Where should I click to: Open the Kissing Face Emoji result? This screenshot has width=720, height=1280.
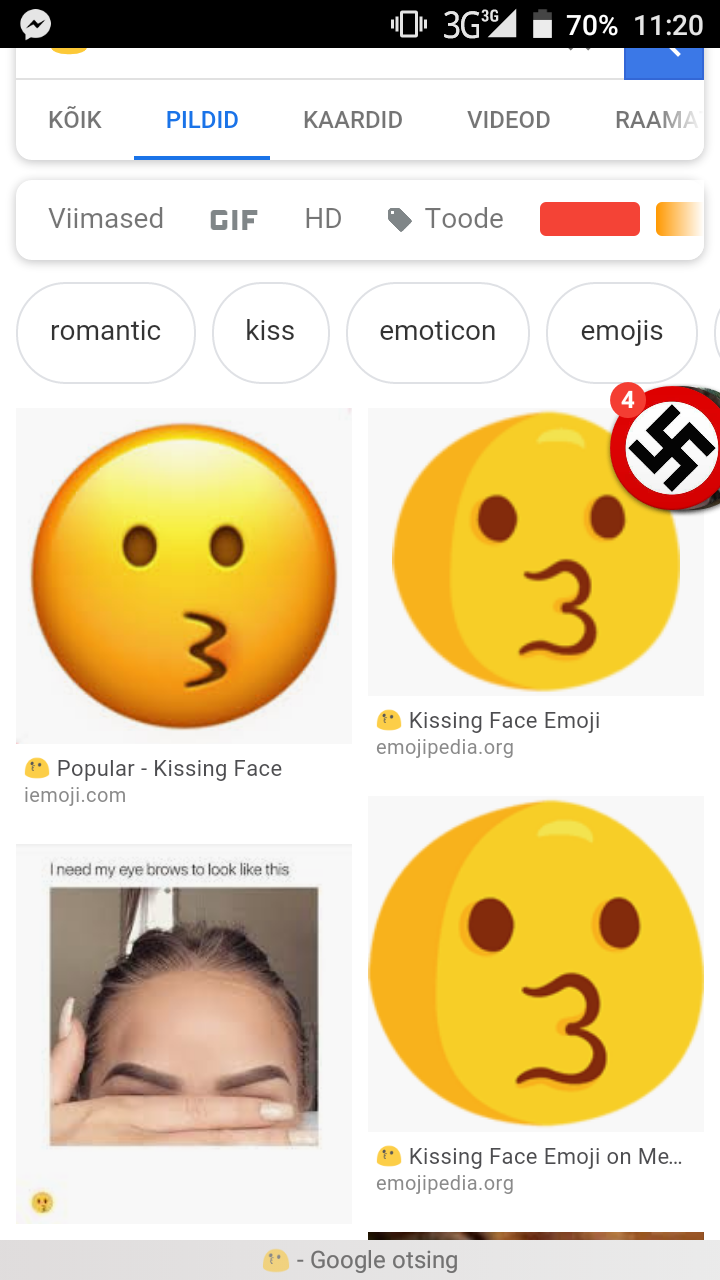(x=536, y=552)
